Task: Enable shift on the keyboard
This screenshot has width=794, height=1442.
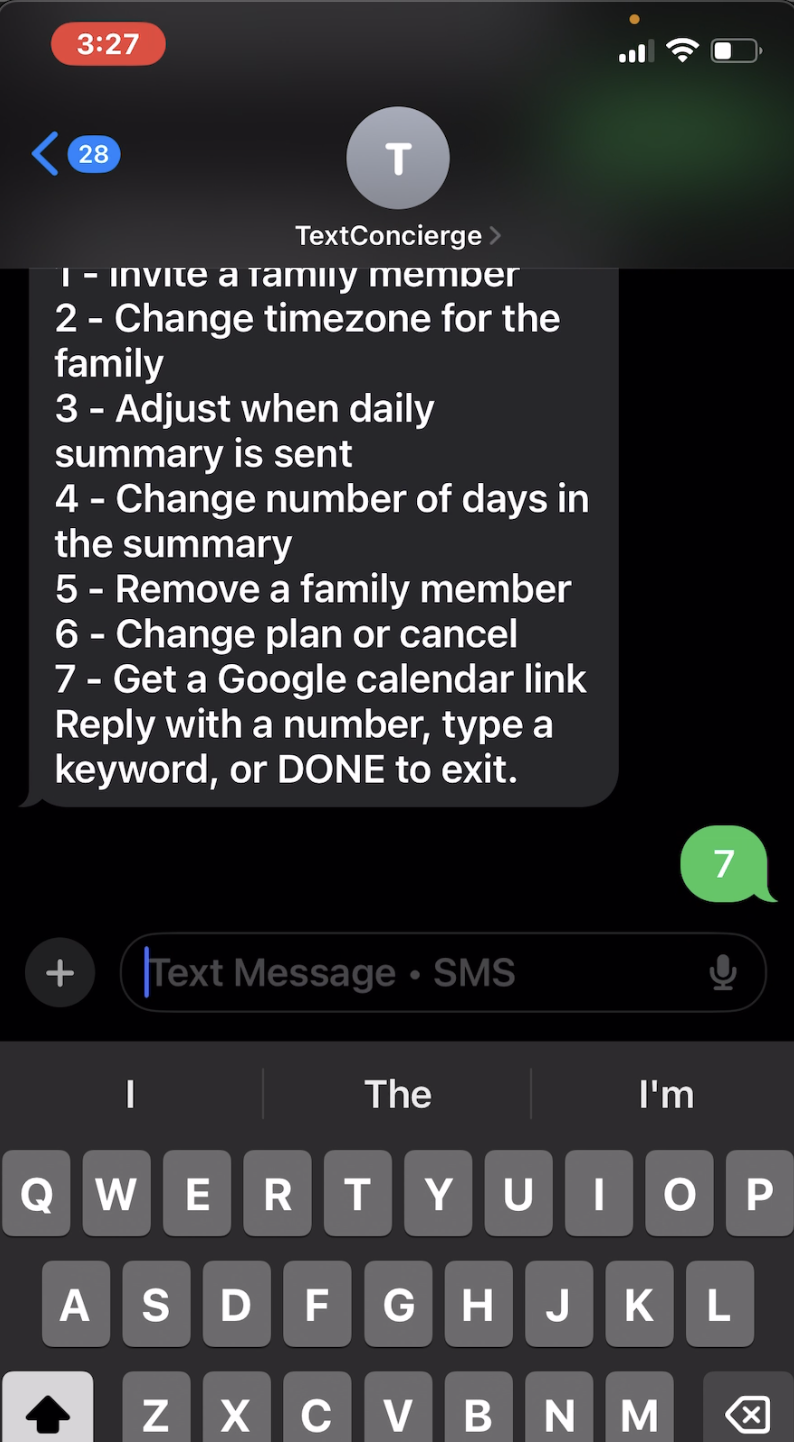Action: [x=47, y=1412]
